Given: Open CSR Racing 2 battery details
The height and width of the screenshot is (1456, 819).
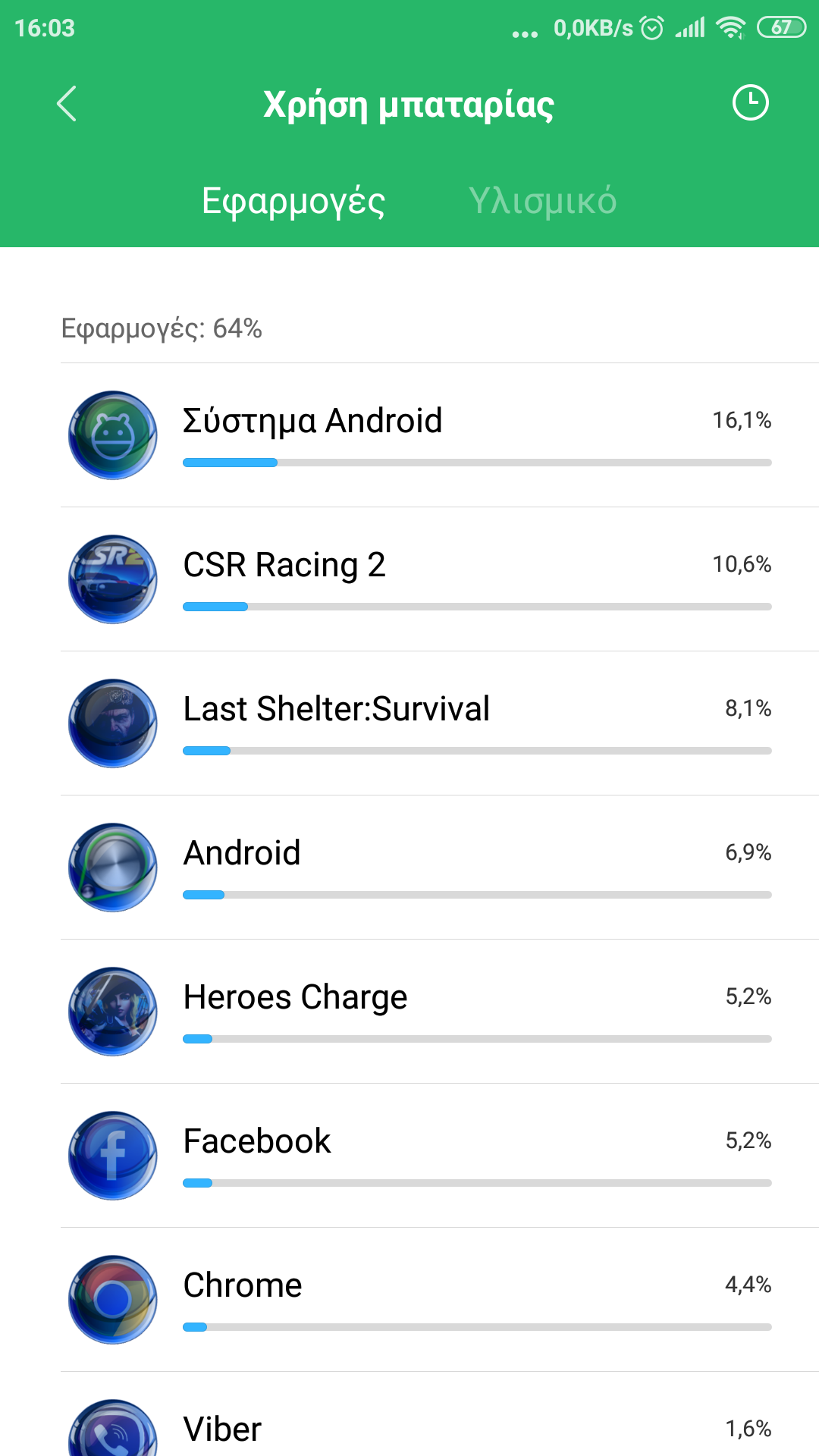Looking at the screenshot, I should pos(425,579).
